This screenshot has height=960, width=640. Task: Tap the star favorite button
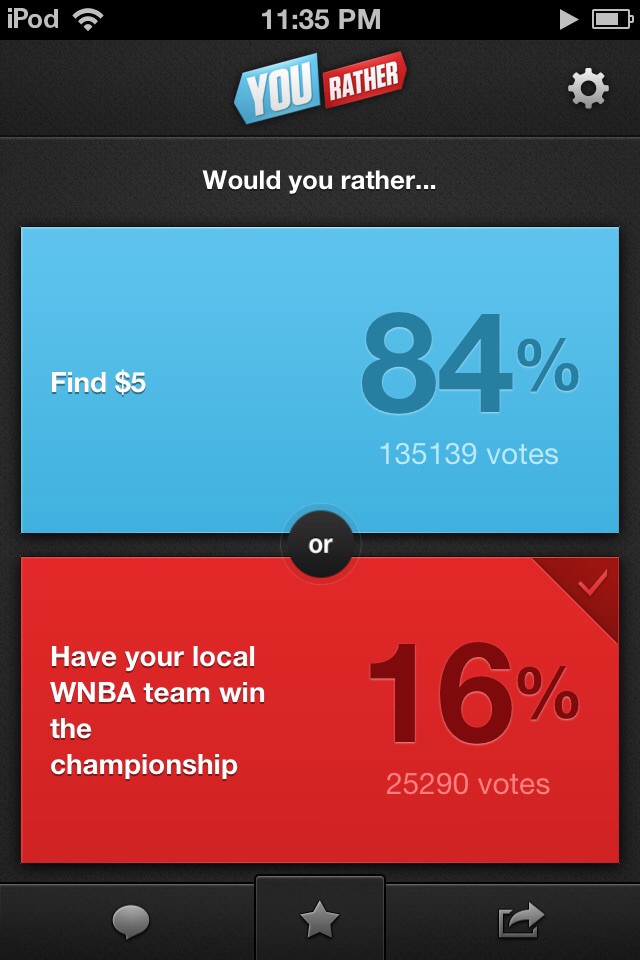[320, 920]
